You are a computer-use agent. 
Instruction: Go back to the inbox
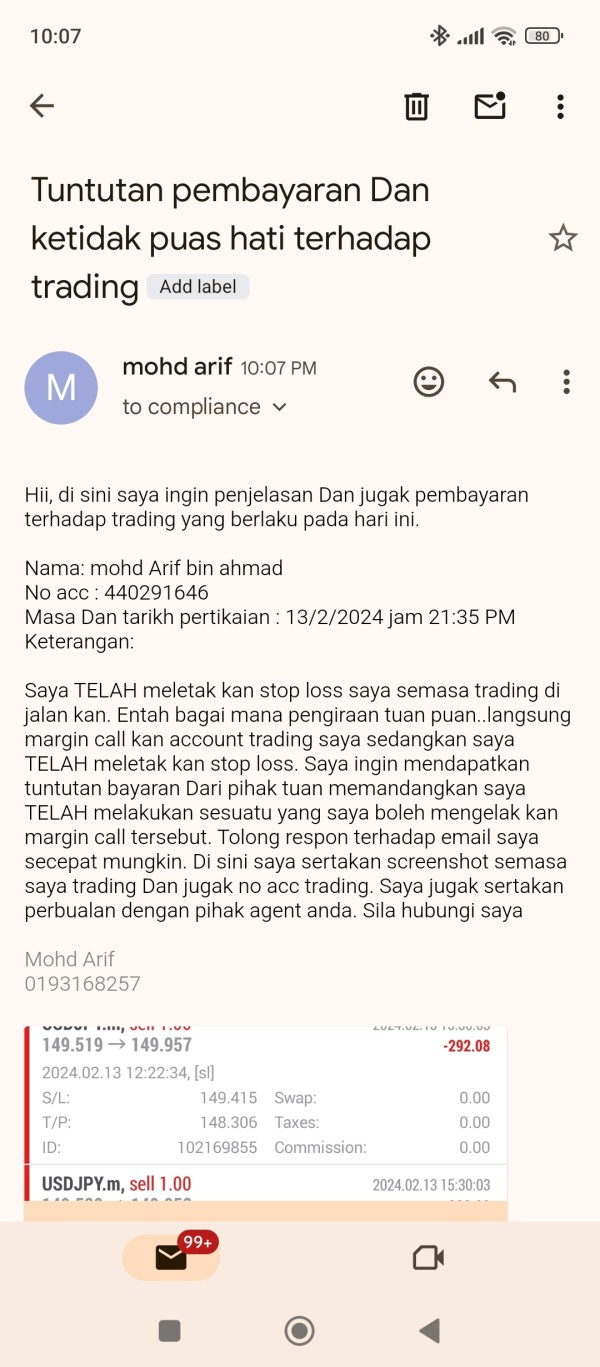(x=42, y=106)
